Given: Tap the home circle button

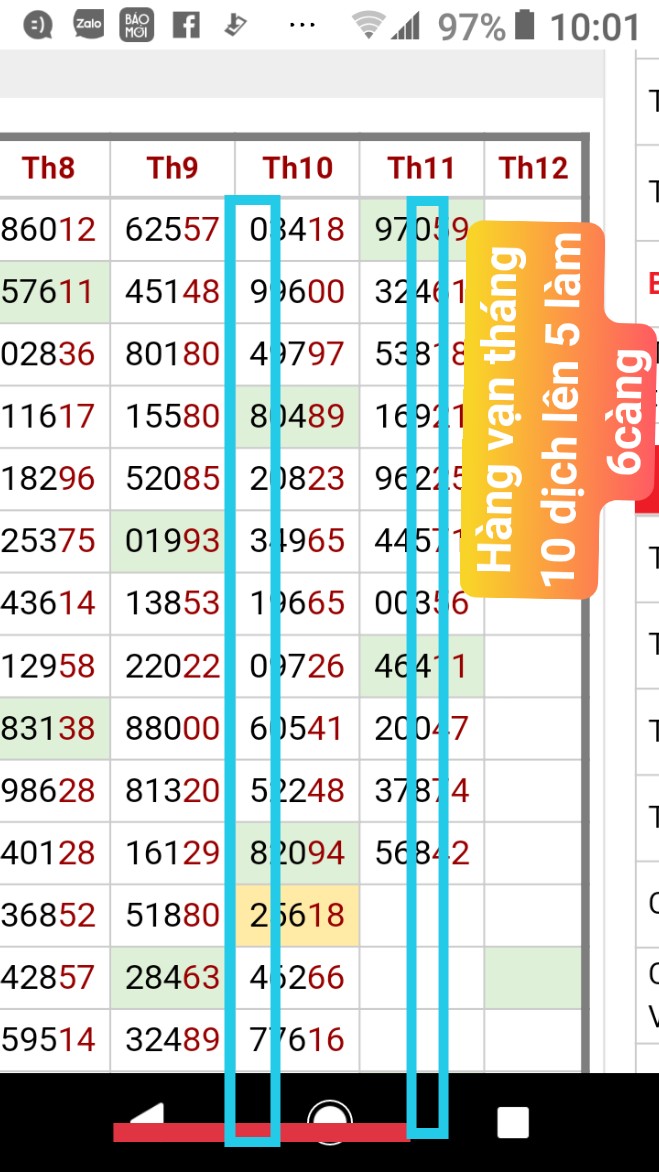Looking at the screenshot, I should click(x=330, y=1123).
